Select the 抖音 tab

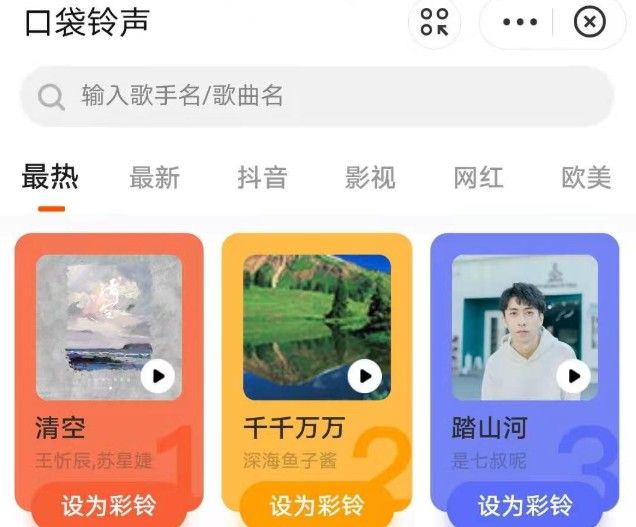[x=262, y=178]
